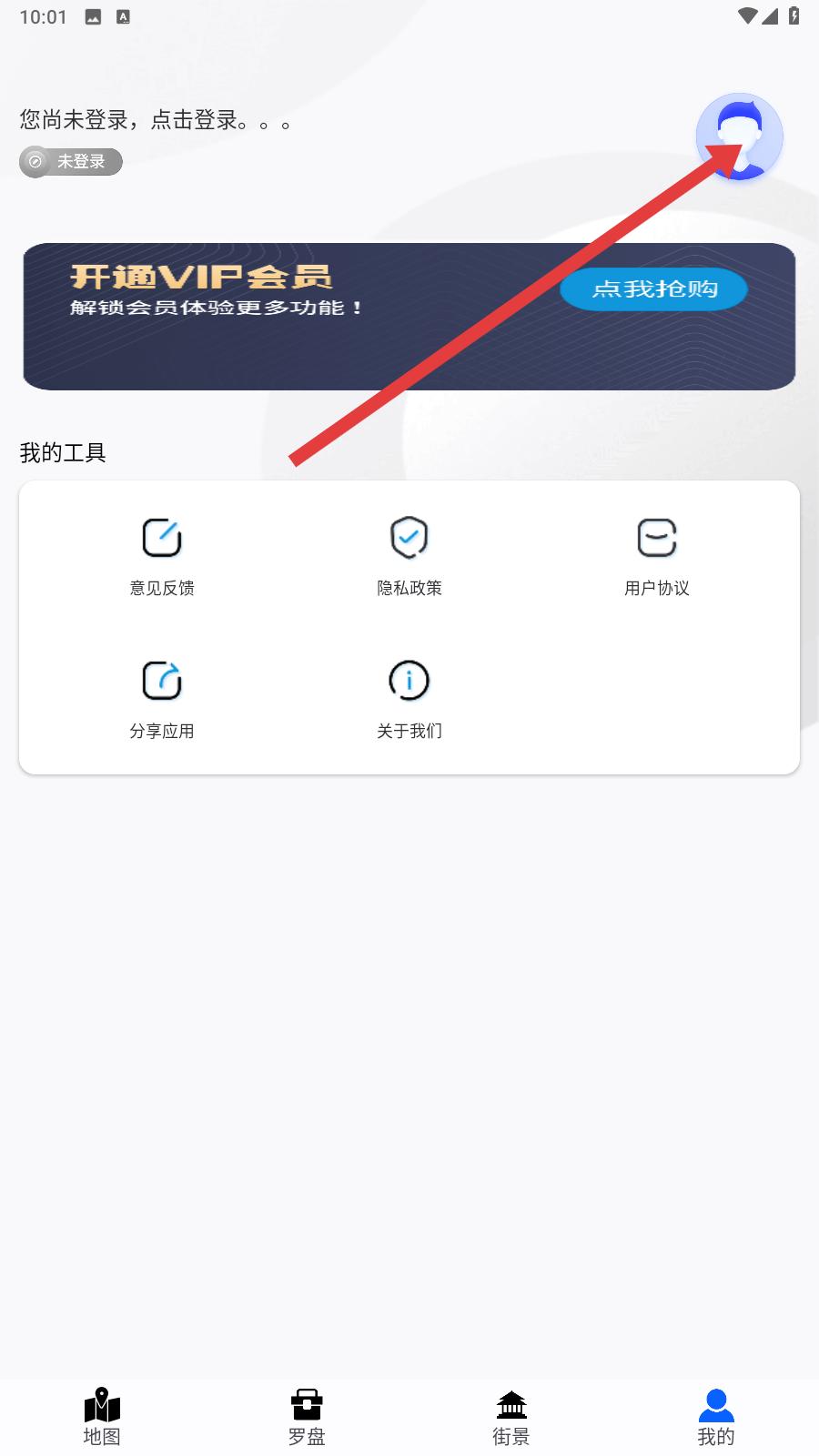Select the 我的 tab
This screenshot has height=1456, width=819.
(x=716, y=1417)
